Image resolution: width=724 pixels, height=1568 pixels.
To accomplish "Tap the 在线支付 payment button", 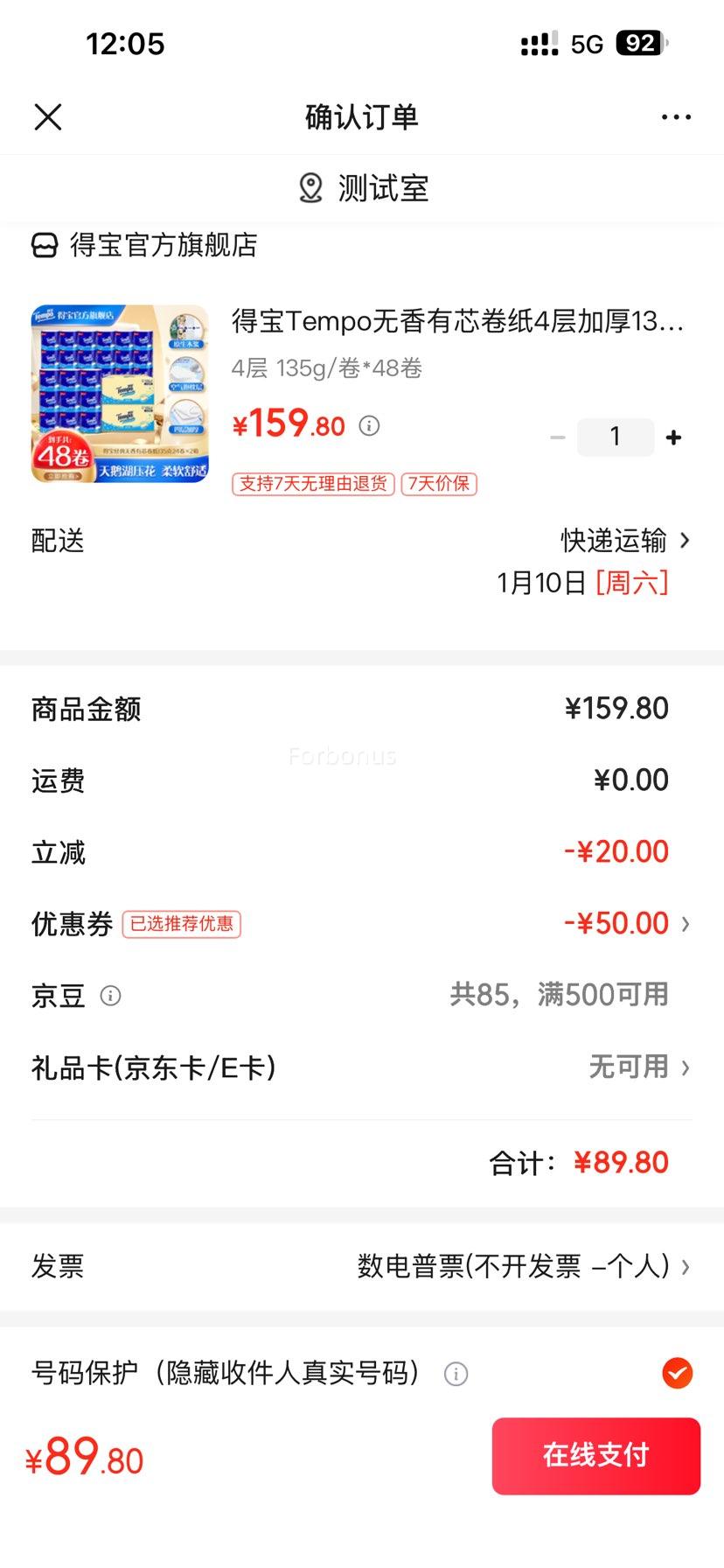I will tap(595, 1455).
